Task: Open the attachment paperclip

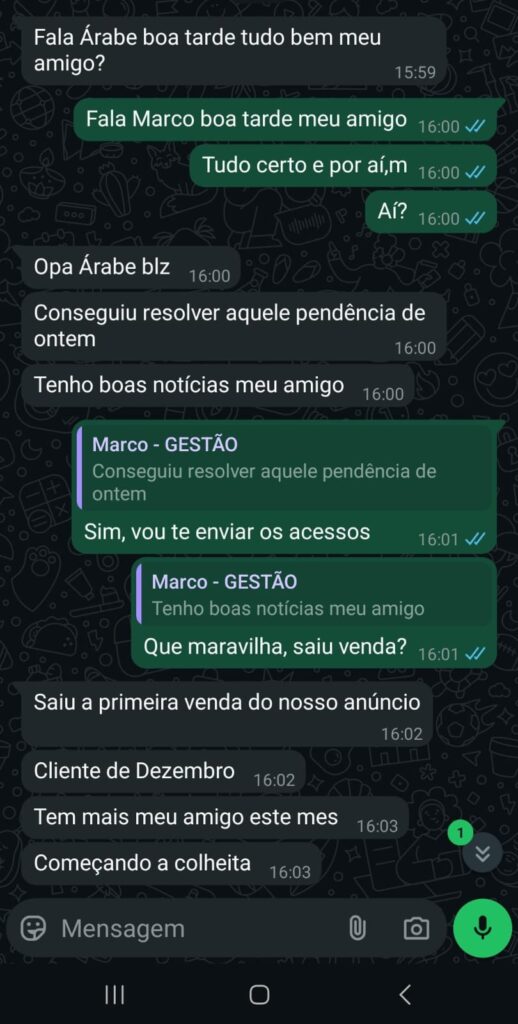Action: 357,928
